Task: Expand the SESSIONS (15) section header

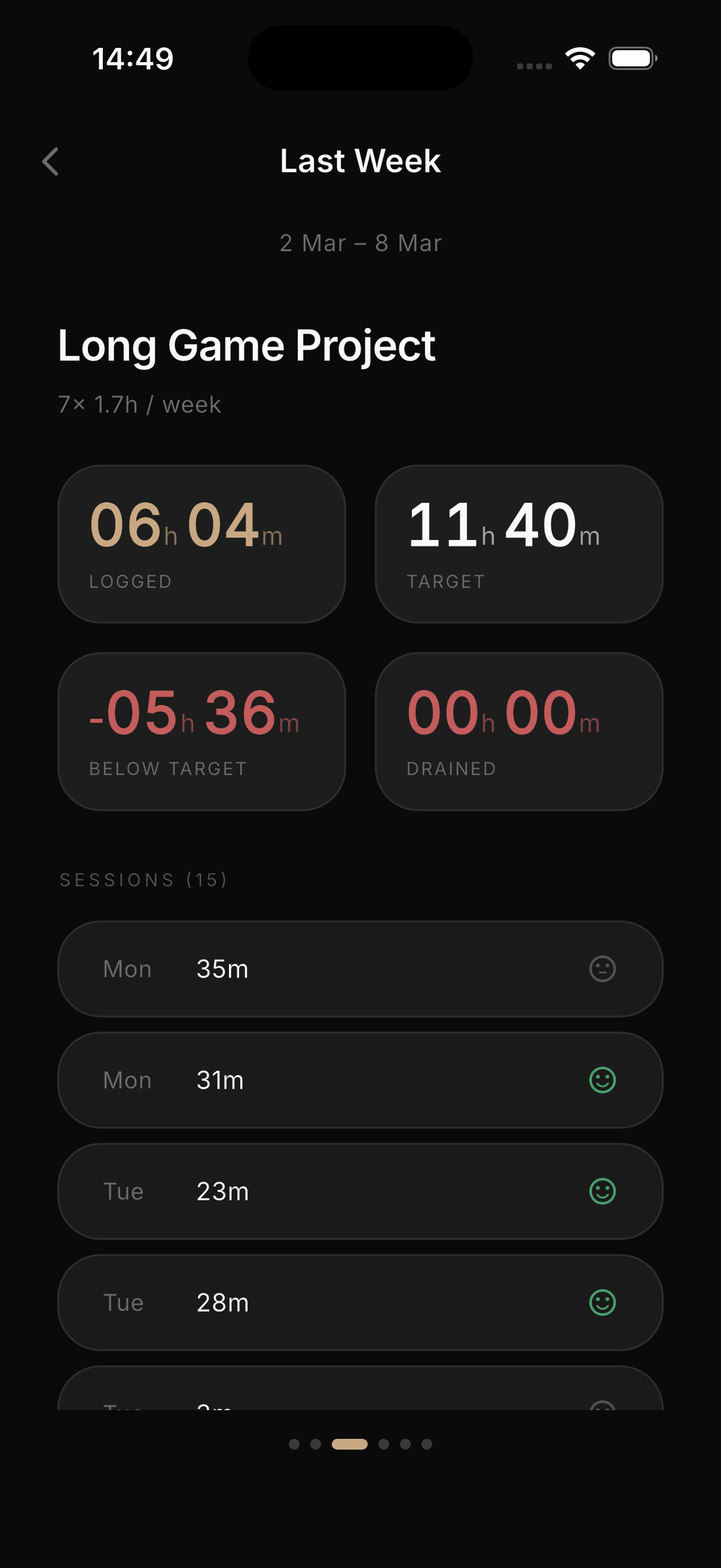Action: [143, 878]
